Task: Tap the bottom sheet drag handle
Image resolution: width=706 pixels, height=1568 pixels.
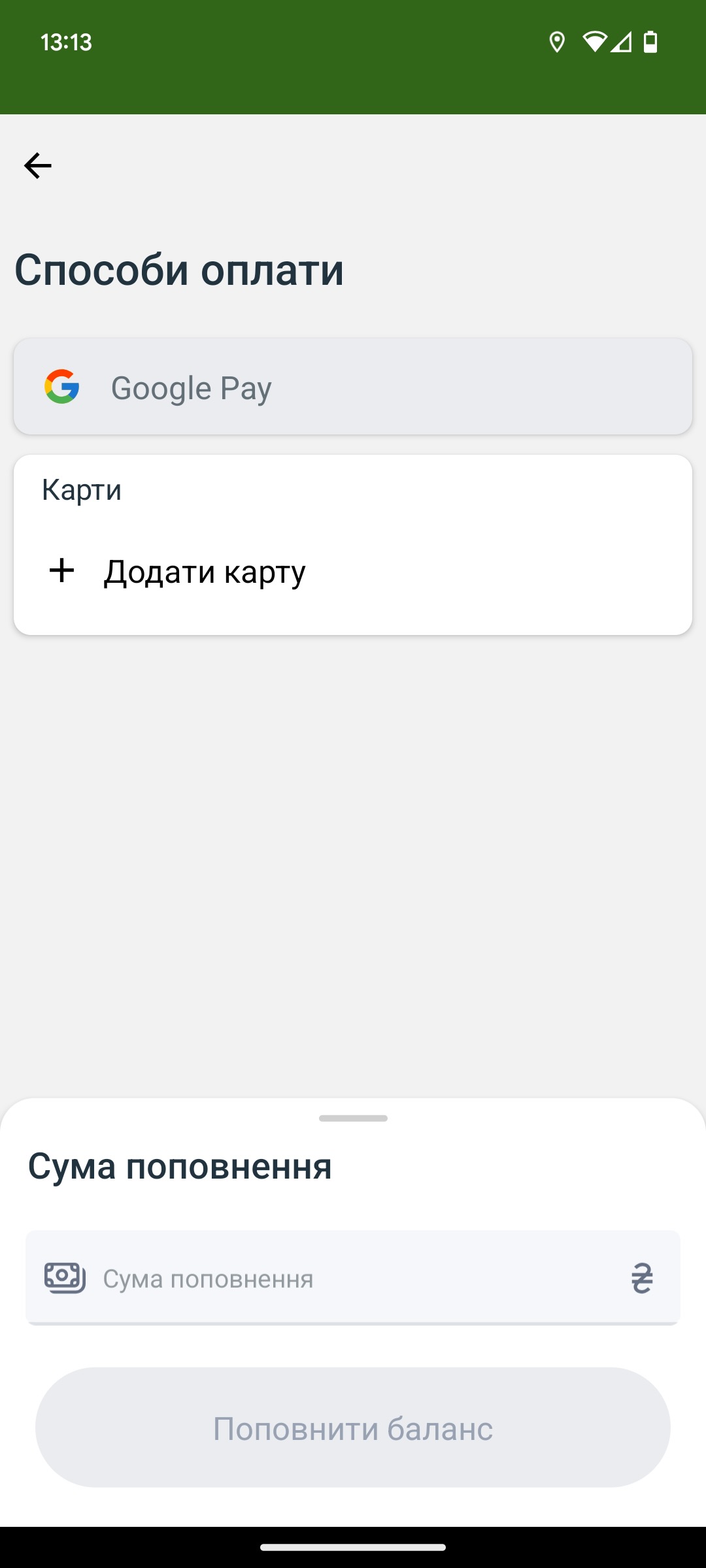Action: coord(353,1118)
